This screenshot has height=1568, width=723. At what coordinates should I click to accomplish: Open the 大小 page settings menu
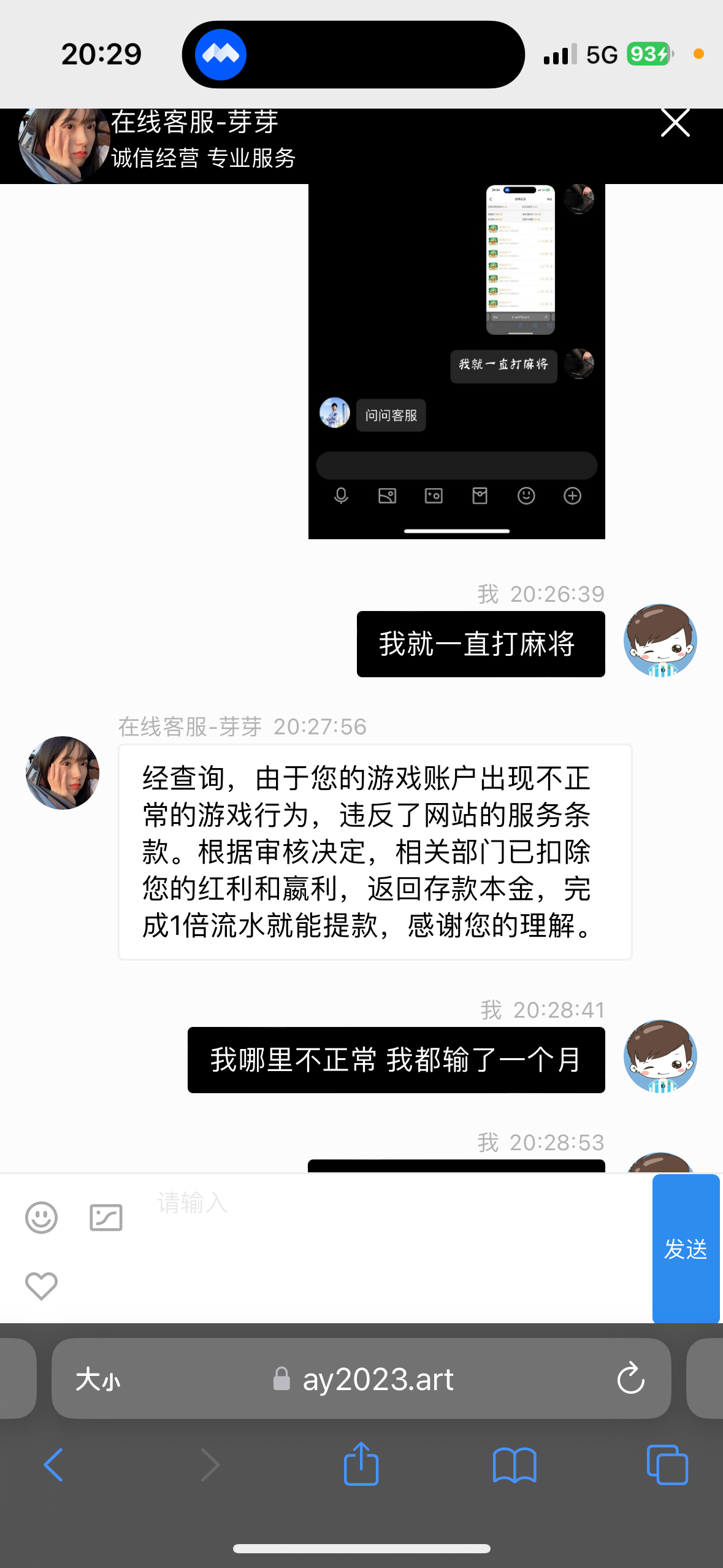98,1380
